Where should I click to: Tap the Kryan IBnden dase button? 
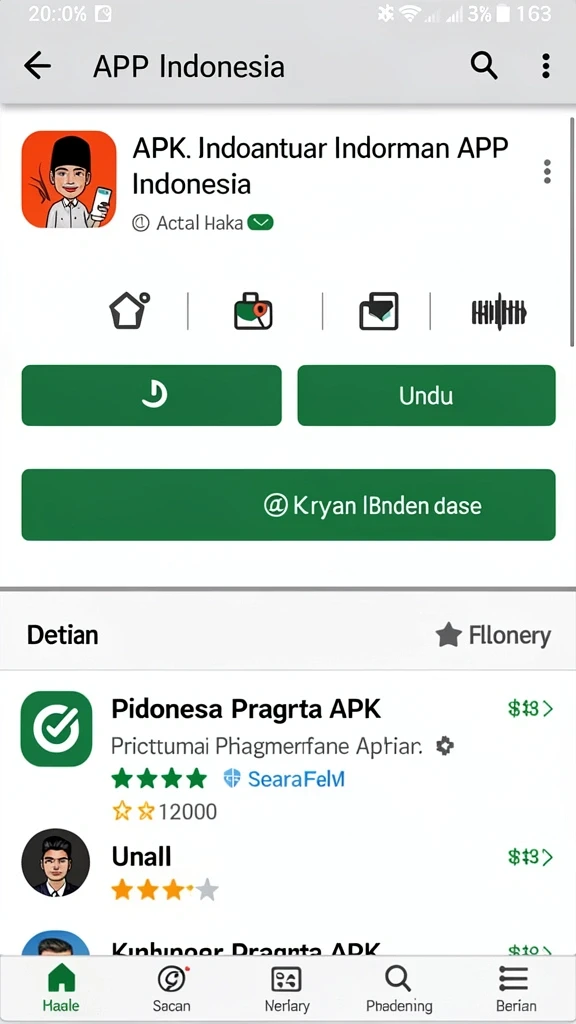pyautogui.click(x=289, y=505)
